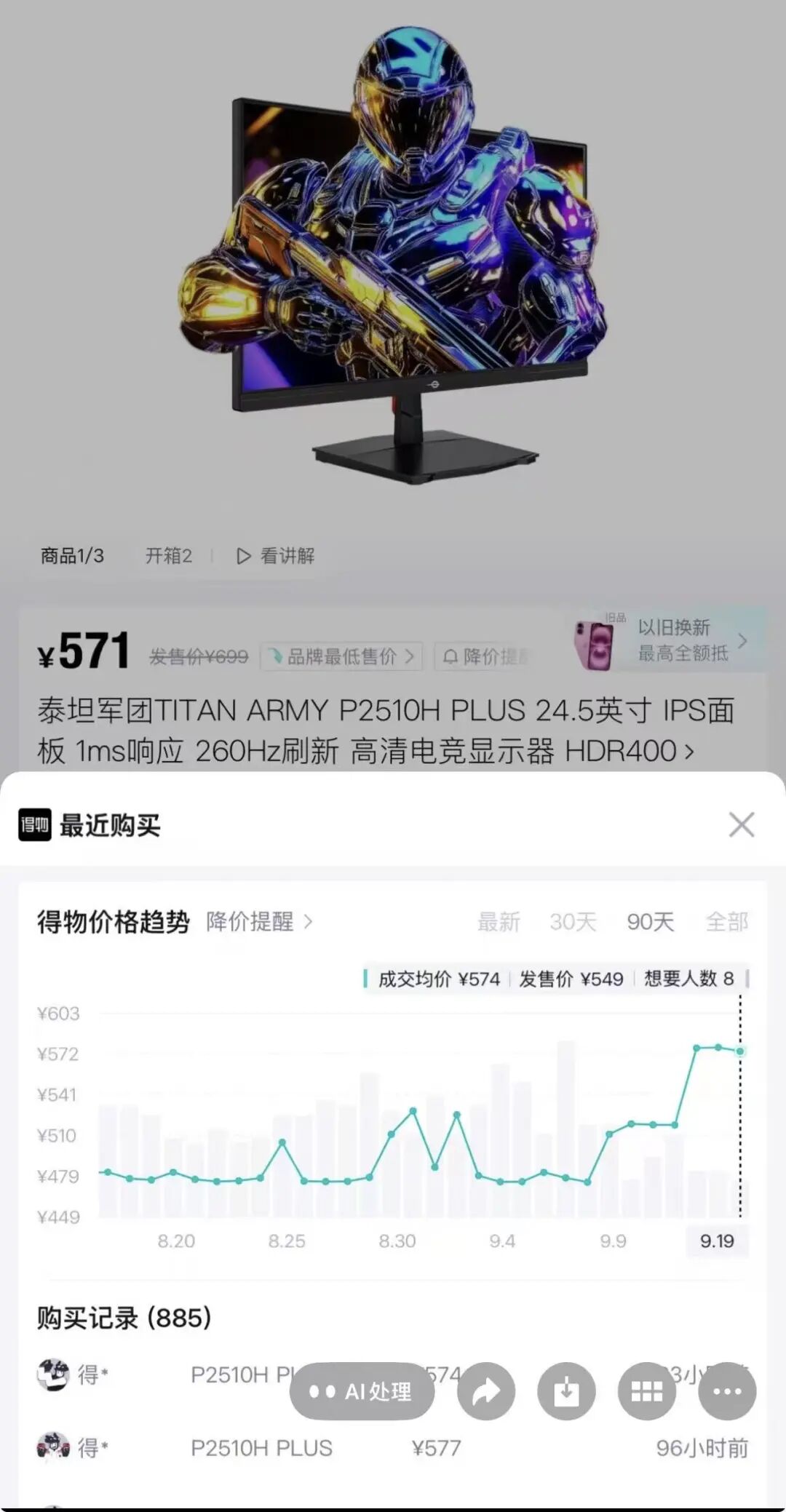The width and height of the screenshot is (786, 1512).
Task: Switch price trend to 最新
Action: [x=499, y=921]
